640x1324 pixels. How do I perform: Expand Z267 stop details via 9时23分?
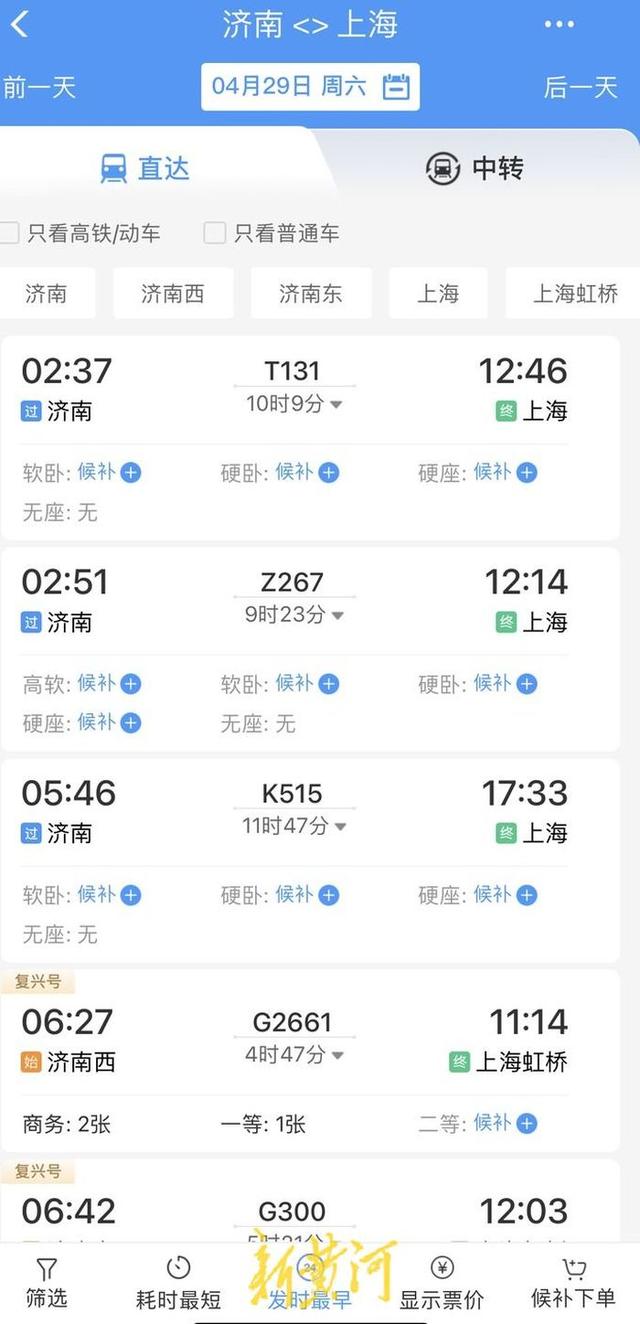point(294,614)
